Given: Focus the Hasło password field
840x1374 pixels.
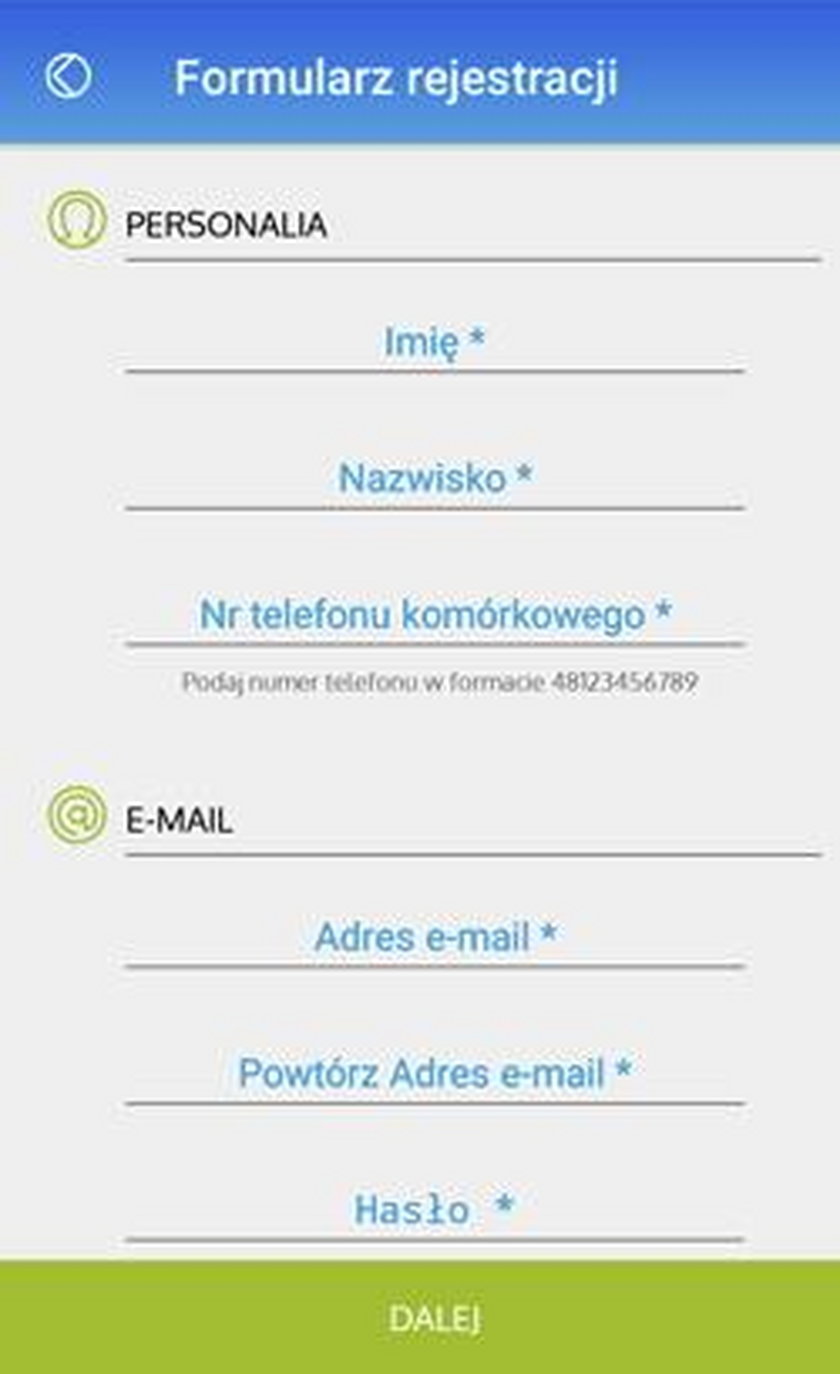Looking at the screenshot, I should (x=434, y=1210).
